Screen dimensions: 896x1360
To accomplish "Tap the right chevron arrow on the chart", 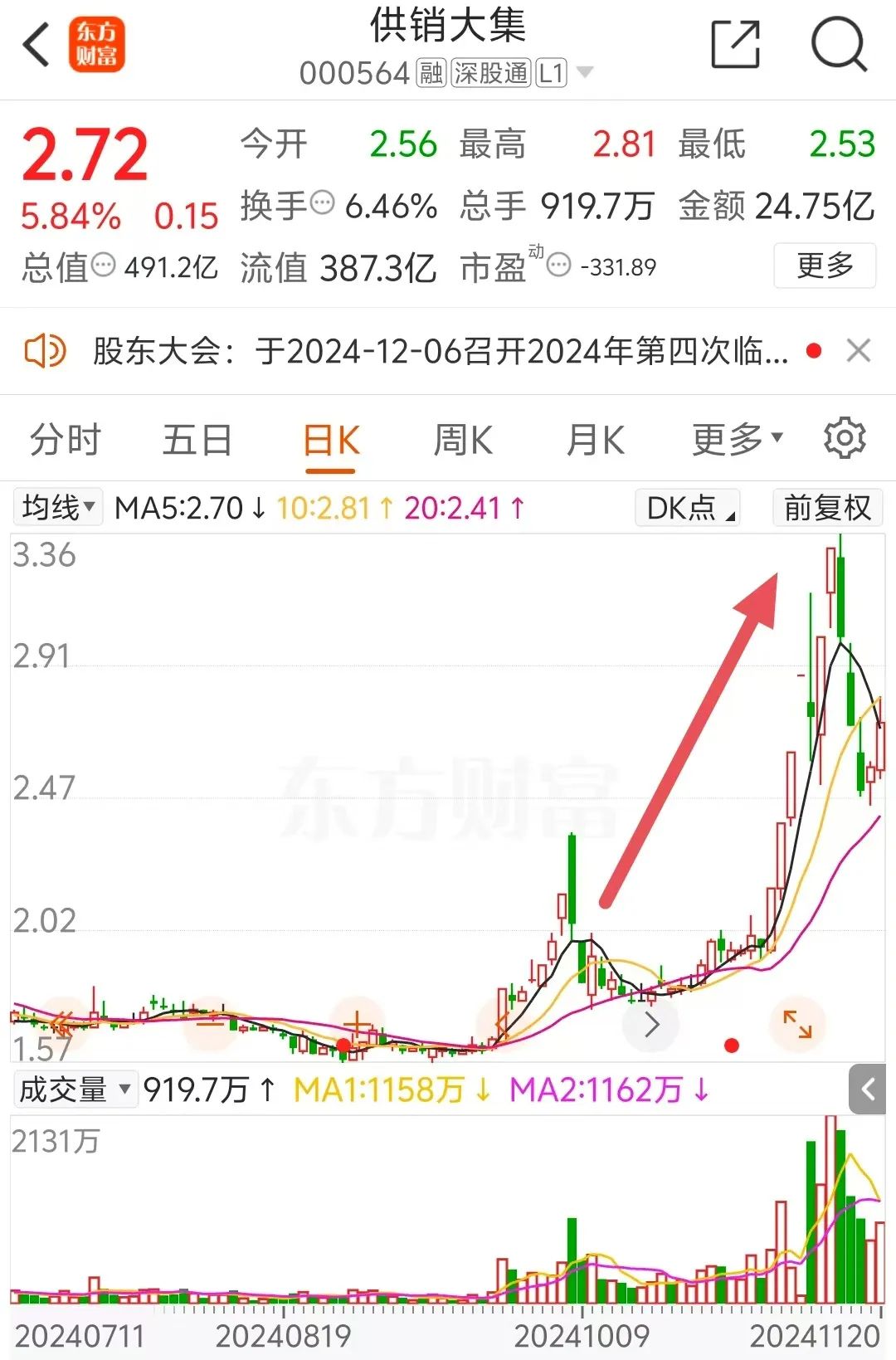I will 652,1026.
